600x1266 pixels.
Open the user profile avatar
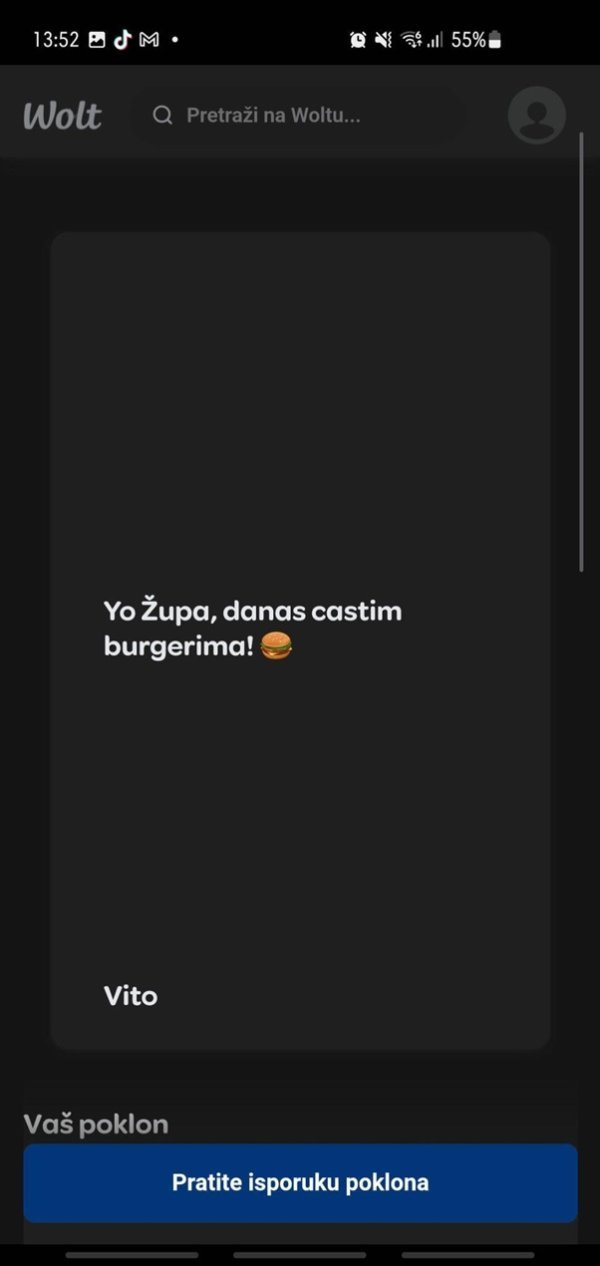click(537, 115)
